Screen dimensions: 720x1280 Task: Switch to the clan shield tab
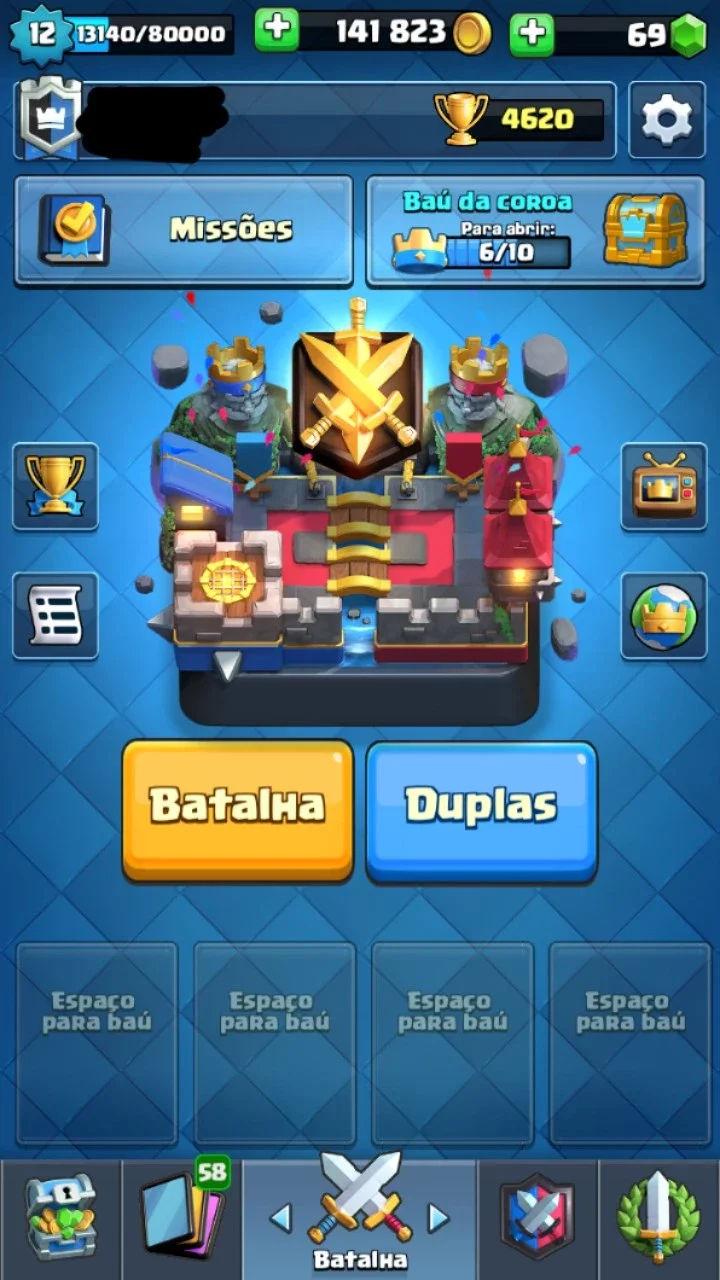tap(538, 1219)
